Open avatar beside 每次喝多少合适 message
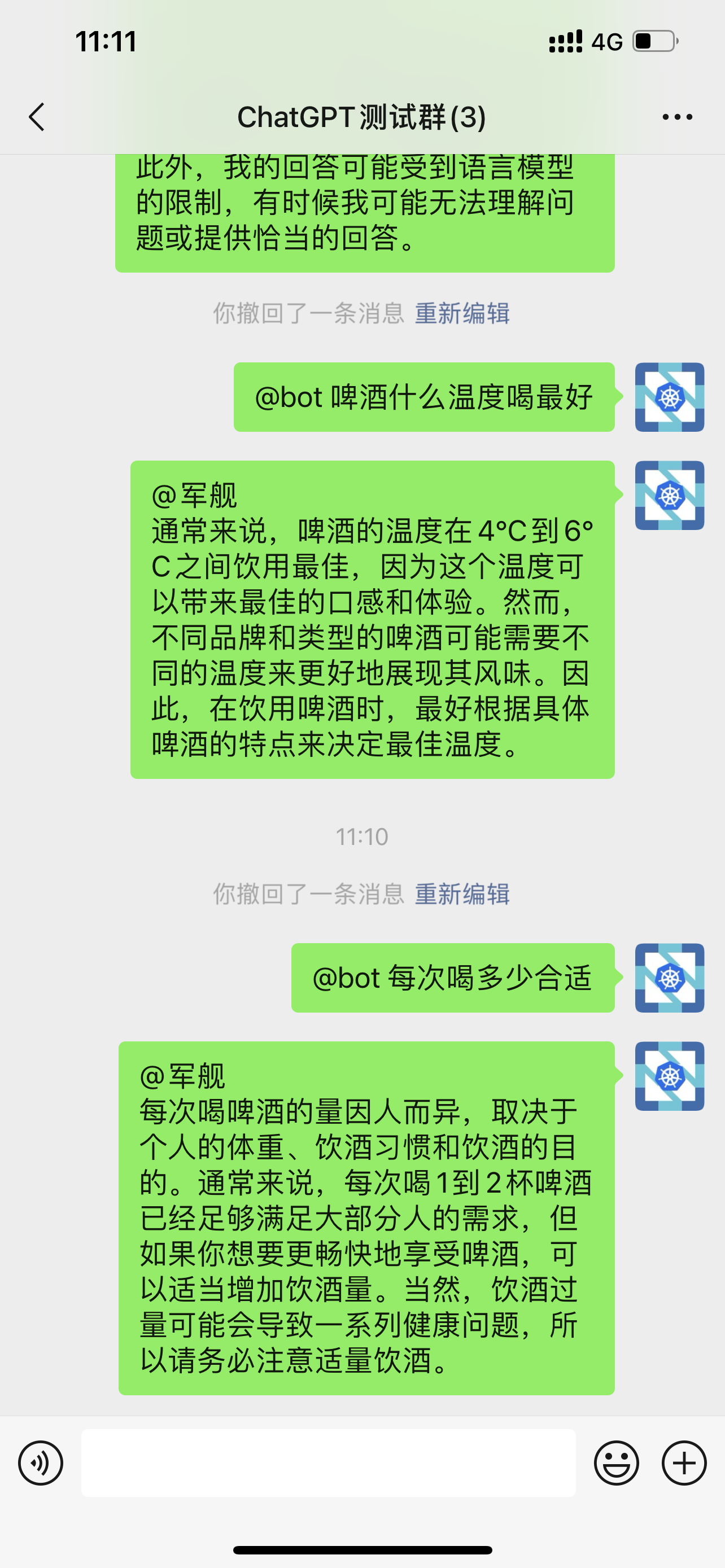Image resolution: width=725 pixels, height=1568 pixels. pyautogui.click(x=670, y=978)
